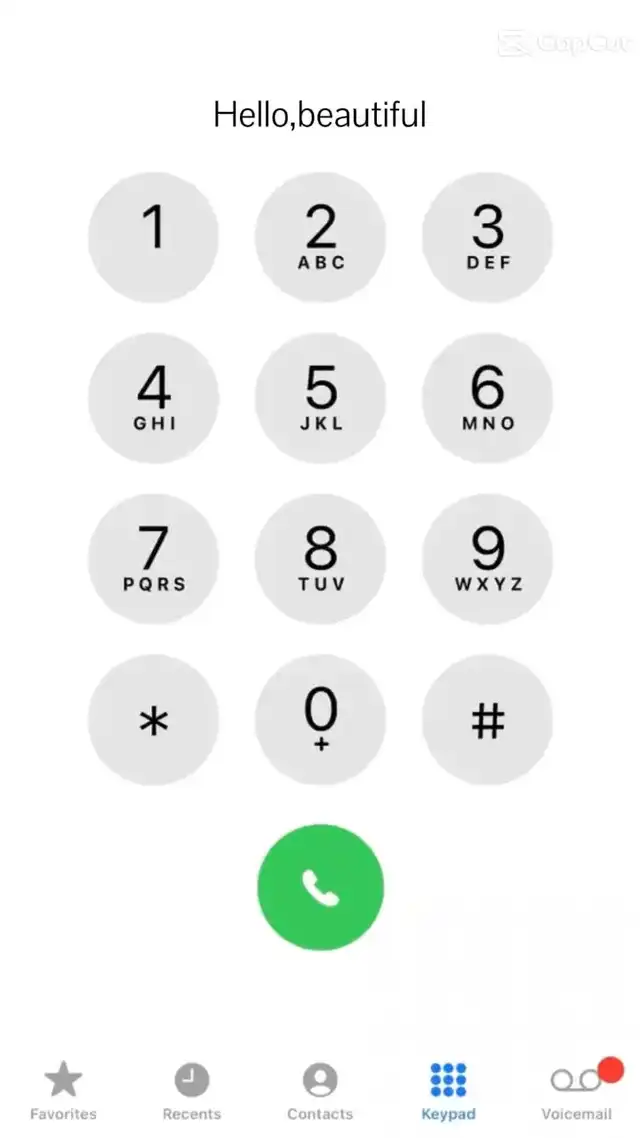This screenshot has width=640, height=1138.
Task: Tap the pound hash key
Action: point(488,720)
